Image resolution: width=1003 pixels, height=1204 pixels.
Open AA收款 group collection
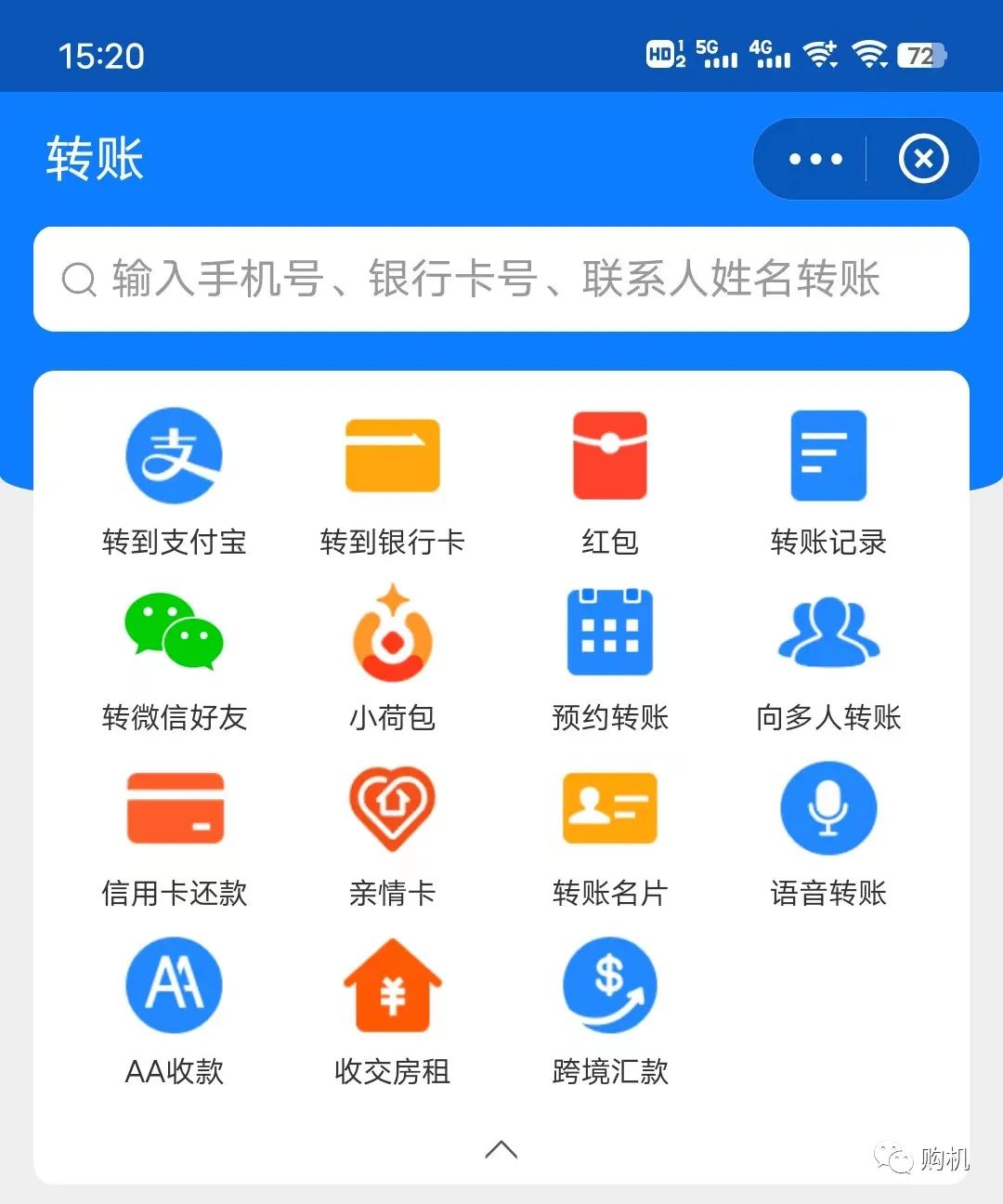[174, 1013]
